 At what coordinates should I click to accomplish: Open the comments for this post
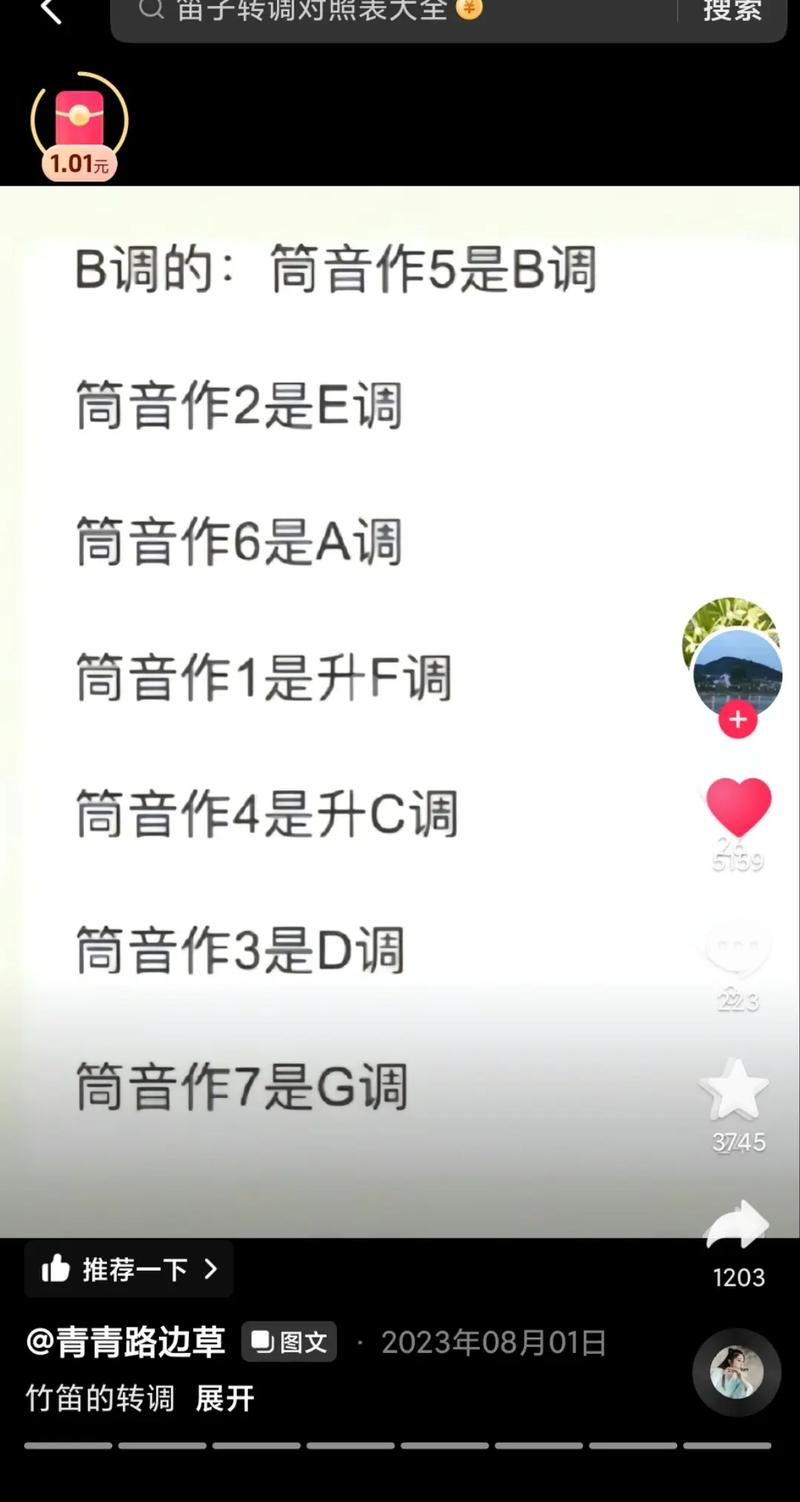[738, 950]
